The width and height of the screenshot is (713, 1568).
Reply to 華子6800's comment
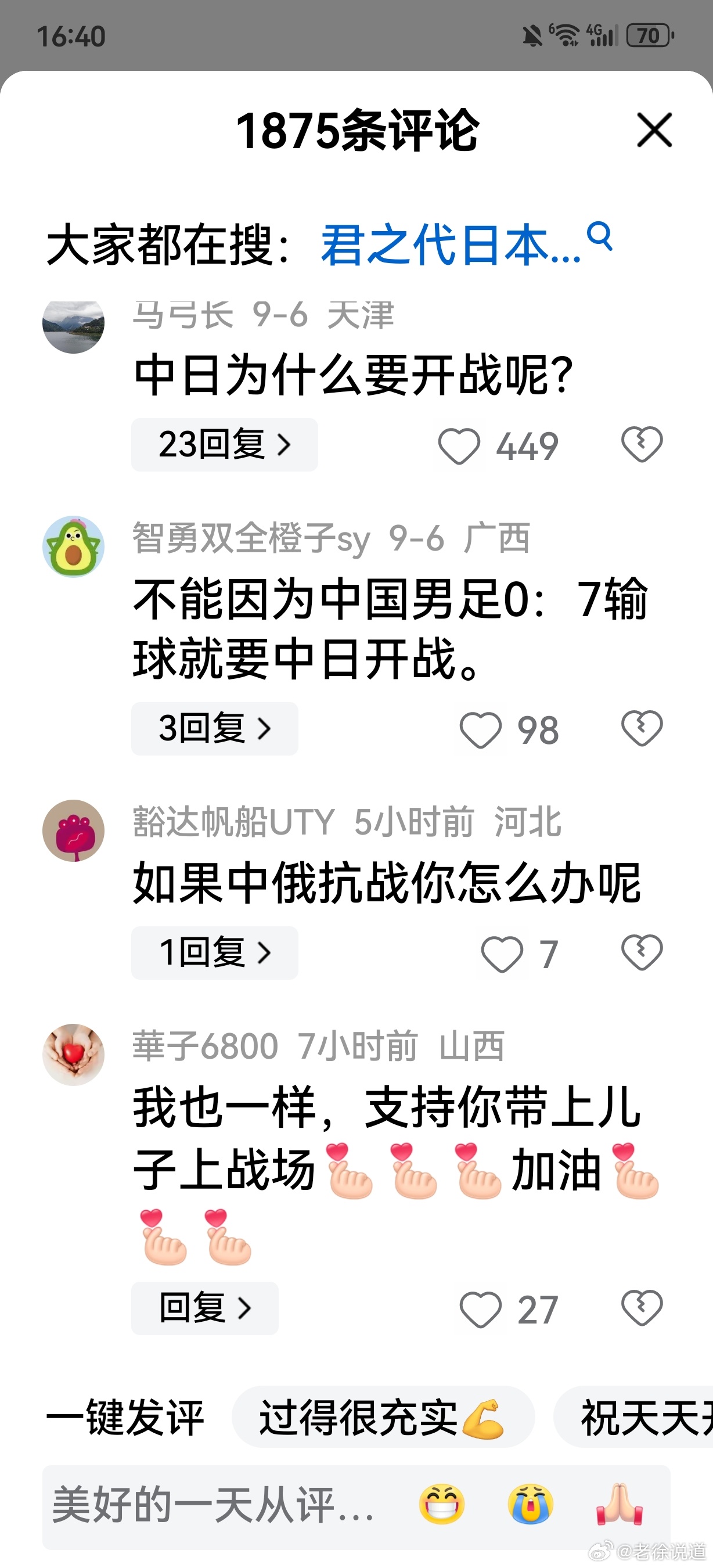tap(204, 1308)
